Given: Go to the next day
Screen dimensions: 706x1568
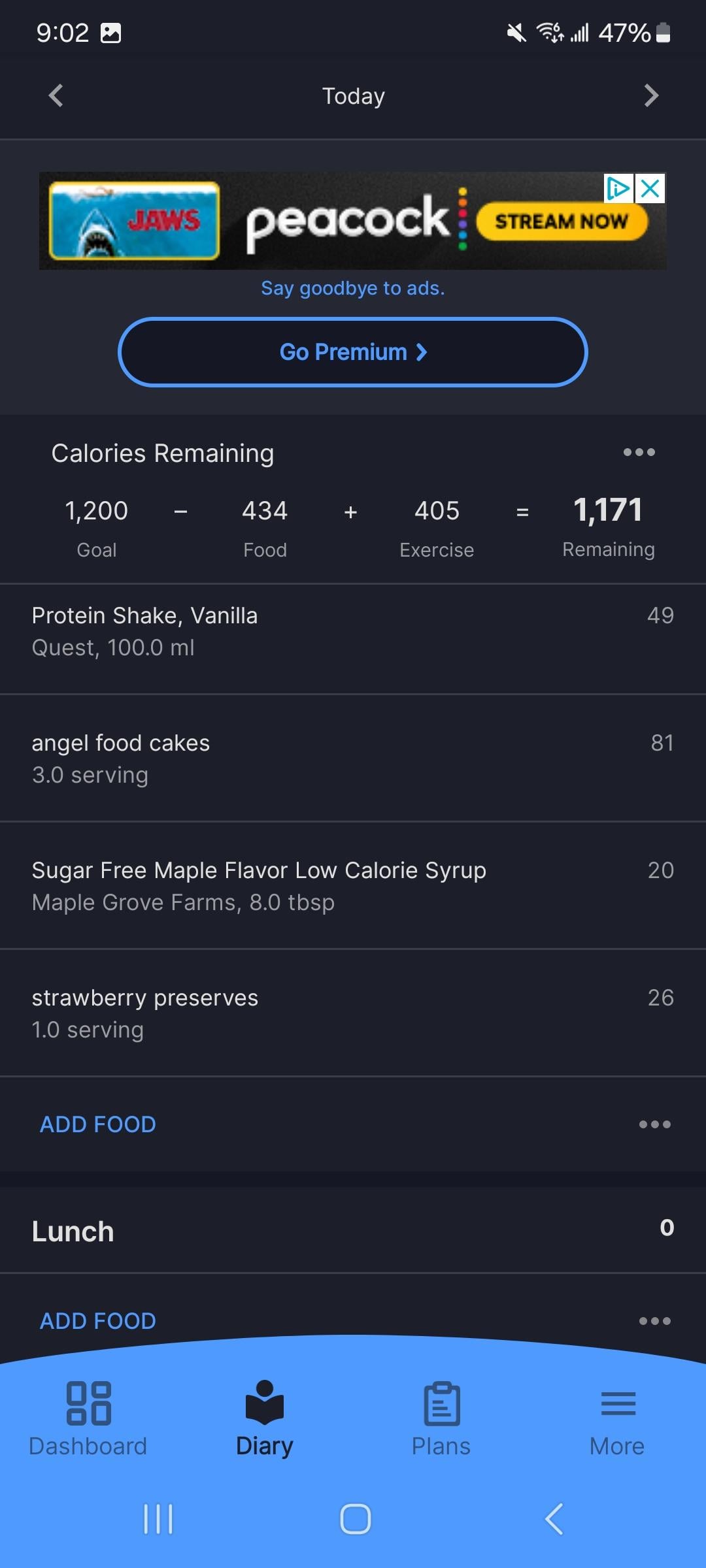Looking at the screenshot, I should 650,95.
